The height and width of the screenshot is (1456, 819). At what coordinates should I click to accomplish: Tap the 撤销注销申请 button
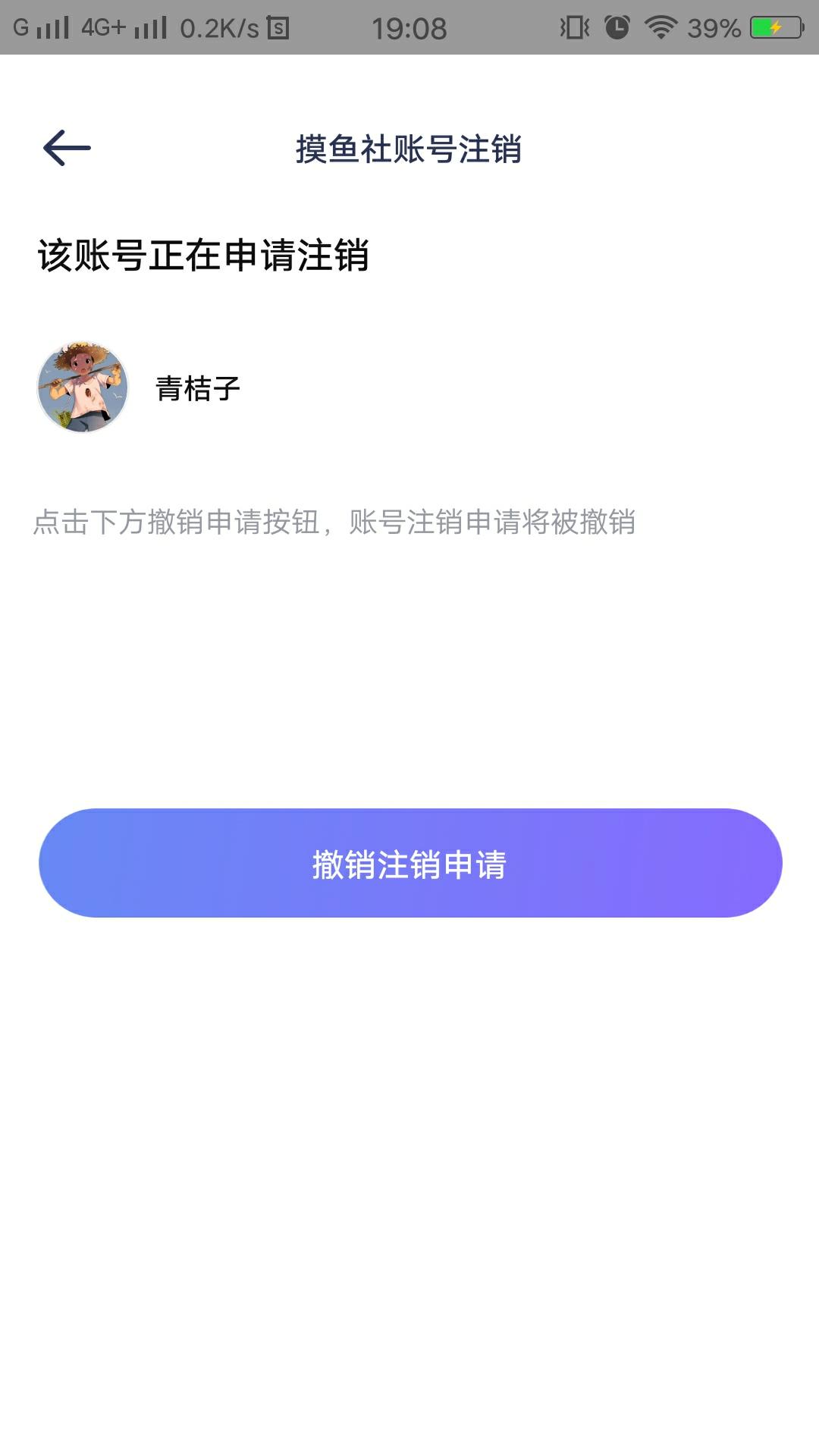pos(410,863)
